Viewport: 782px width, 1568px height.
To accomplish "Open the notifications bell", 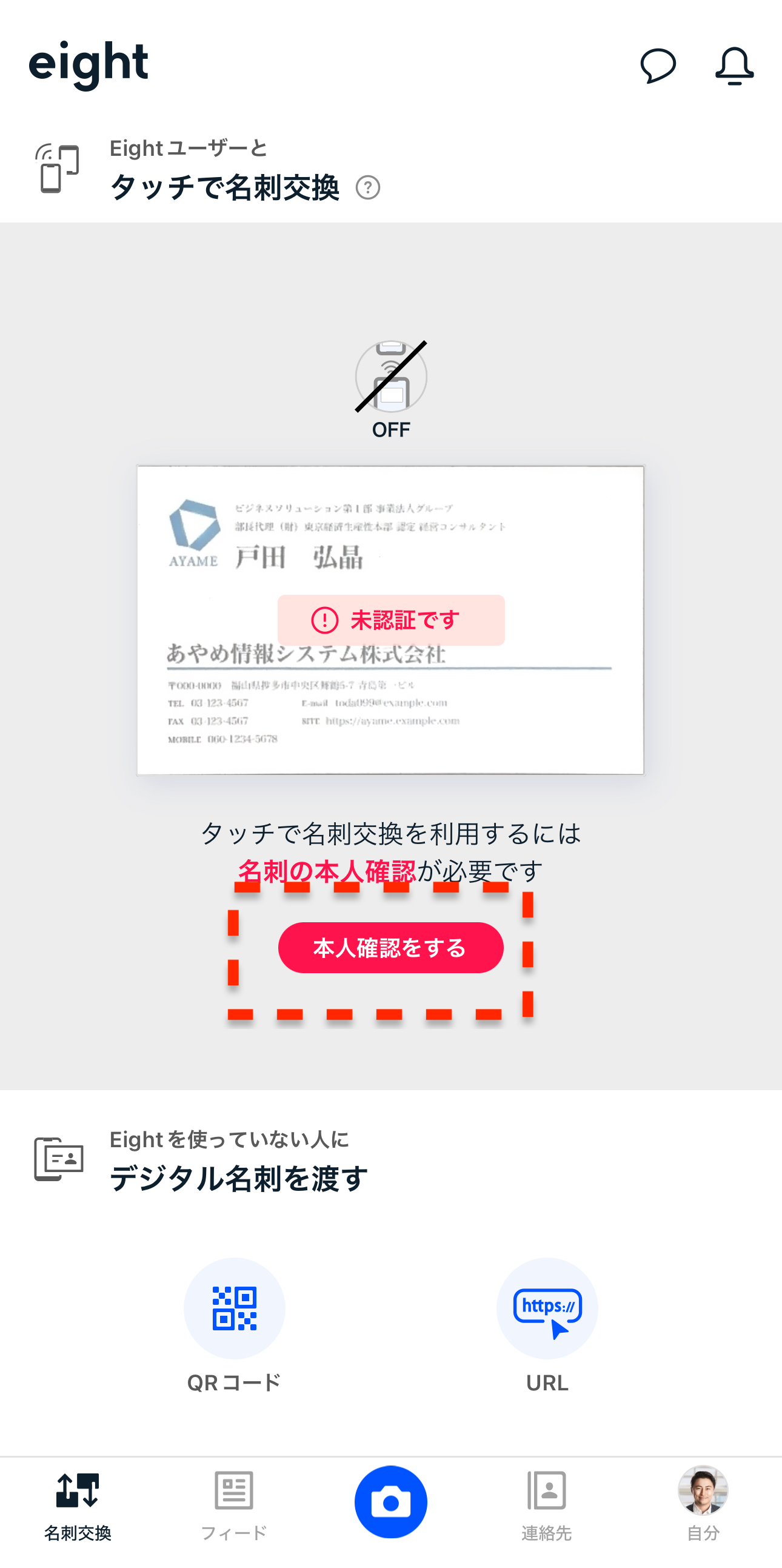I will [x=734, y=65].
